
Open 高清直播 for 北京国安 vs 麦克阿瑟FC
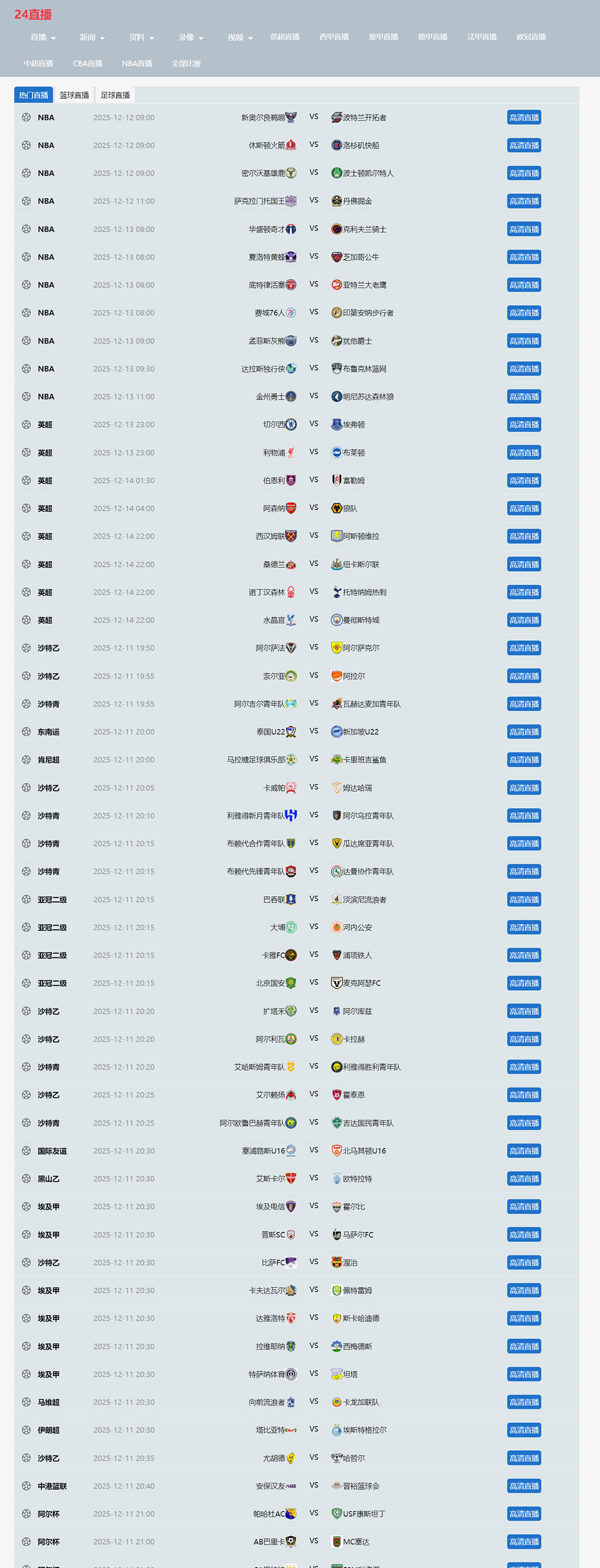(524, 983)
